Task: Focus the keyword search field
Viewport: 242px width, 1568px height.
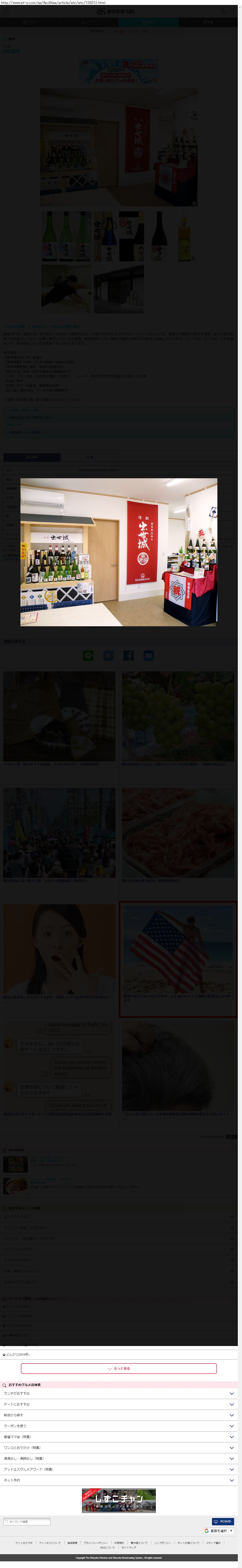Action: tap(27, 1522)
